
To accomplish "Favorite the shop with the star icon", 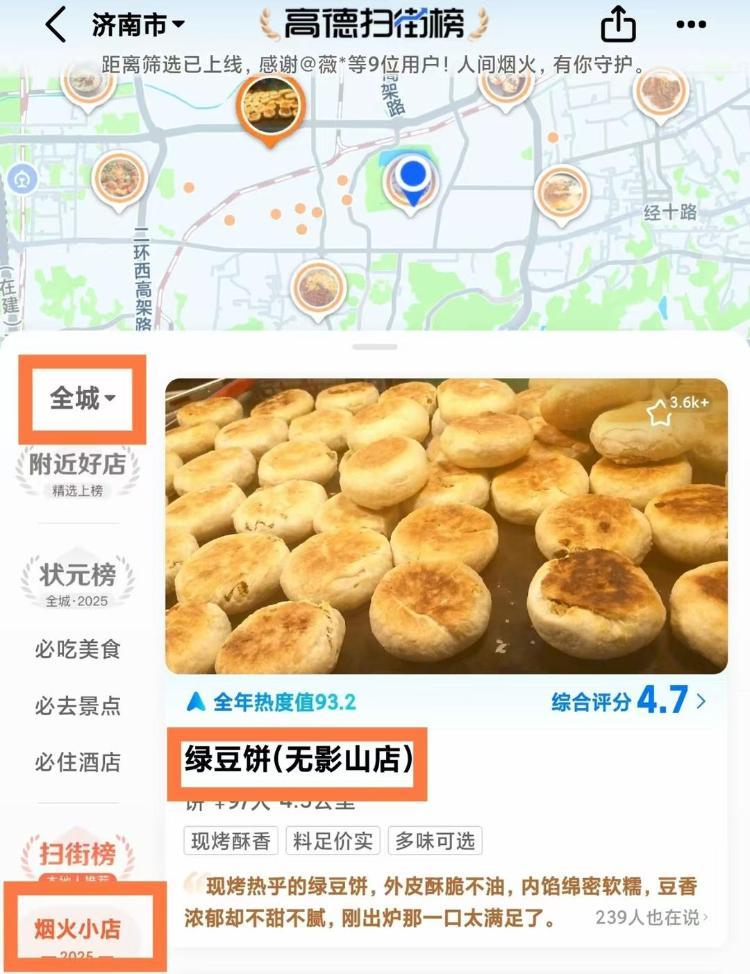I will (x=659, y=412).
